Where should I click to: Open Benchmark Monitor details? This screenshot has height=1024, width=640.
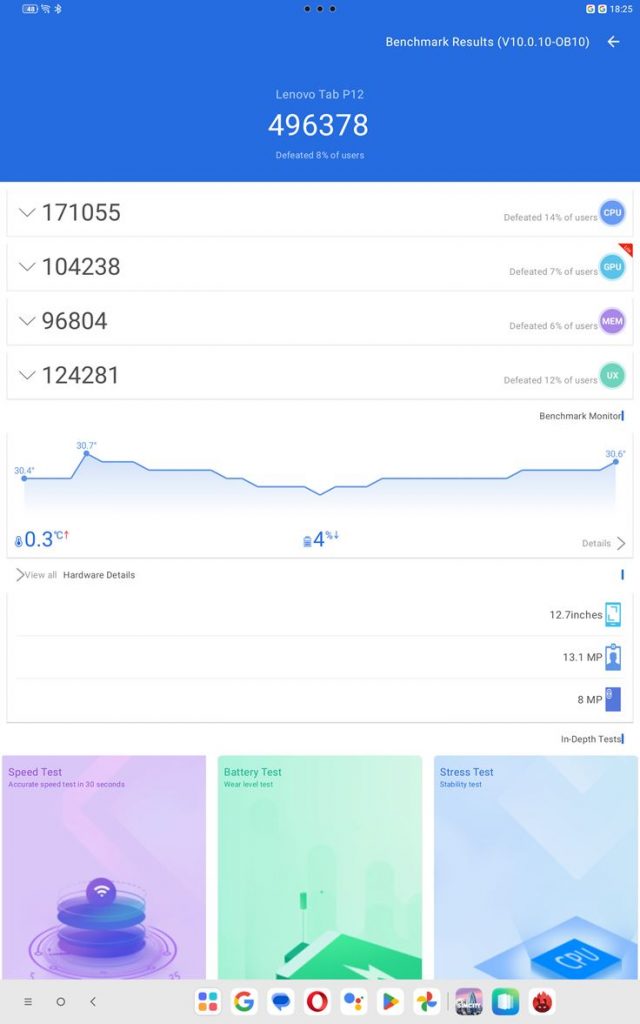pyautogui.click(x=604, y=543)
